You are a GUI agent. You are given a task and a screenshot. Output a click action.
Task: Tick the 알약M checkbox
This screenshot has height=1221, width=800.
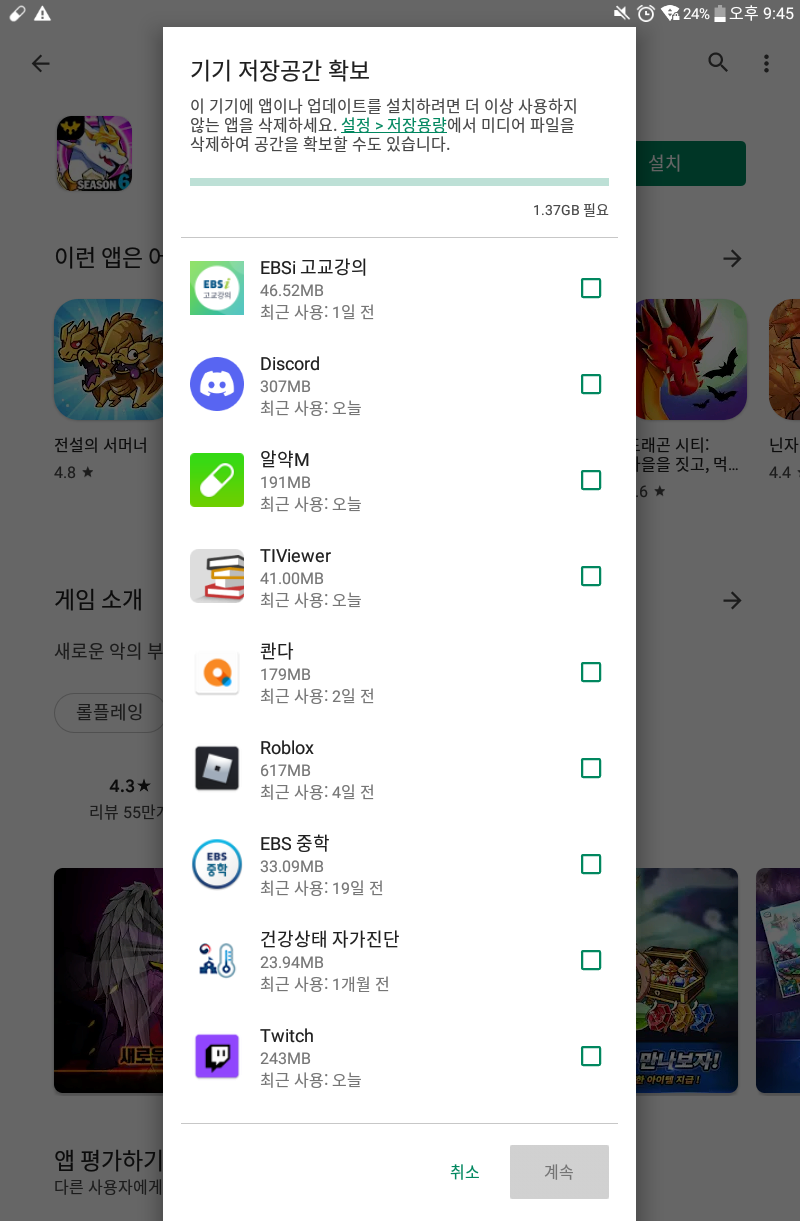[591, 480]
